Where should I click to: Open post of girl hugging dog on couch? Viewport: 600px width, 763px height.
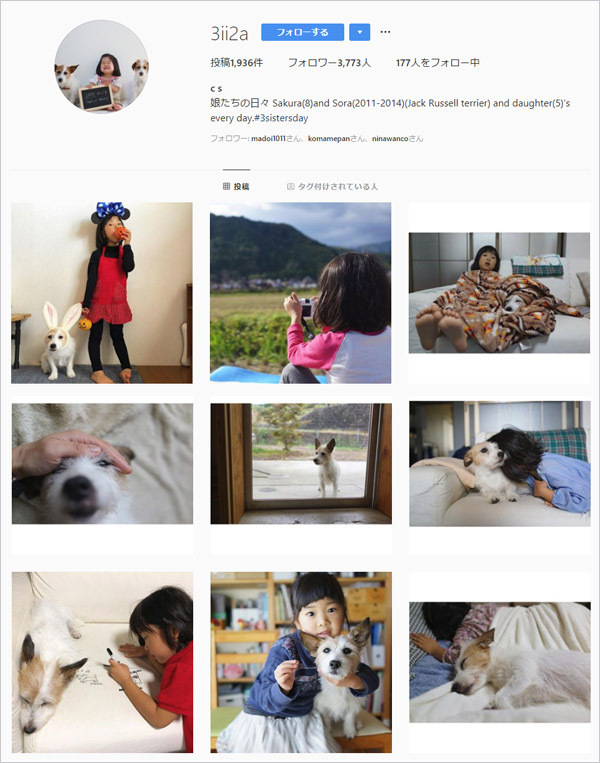tap(499, 464)
